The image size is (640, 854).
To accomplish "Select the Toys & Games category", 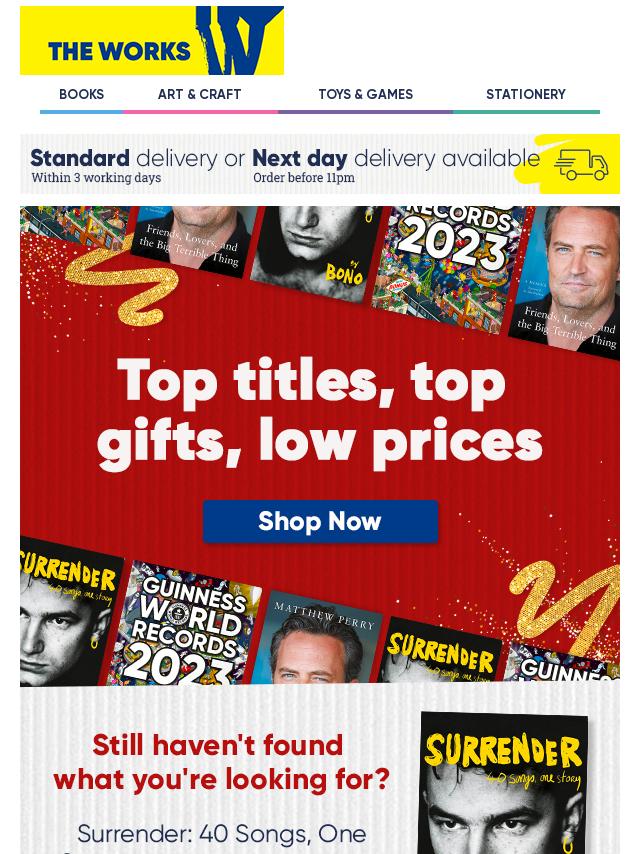I will coord(365,95).
